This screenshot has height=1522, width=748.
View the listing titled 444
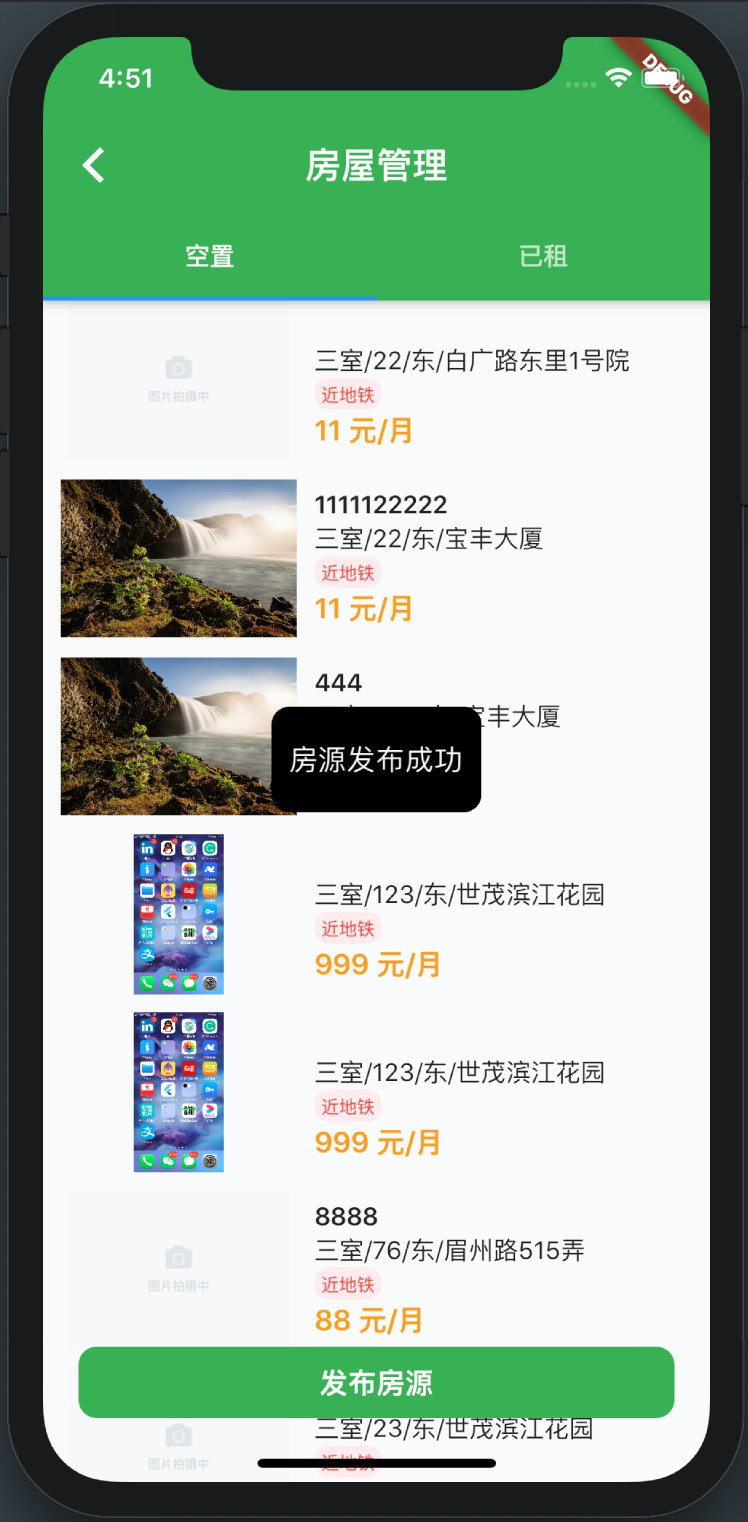coord(339,683)
